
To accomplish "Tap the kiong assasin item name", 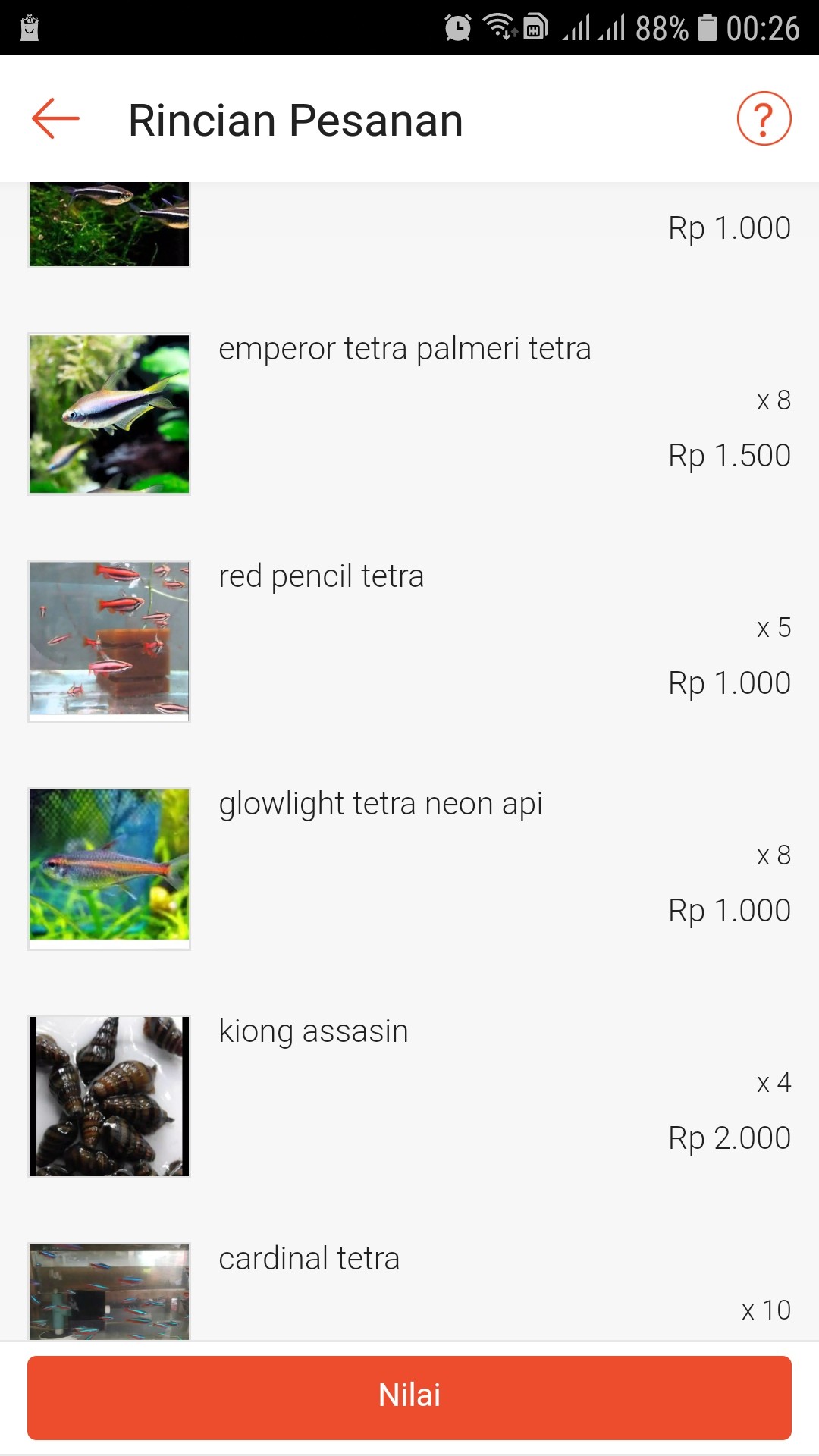I will [313, 1030].
